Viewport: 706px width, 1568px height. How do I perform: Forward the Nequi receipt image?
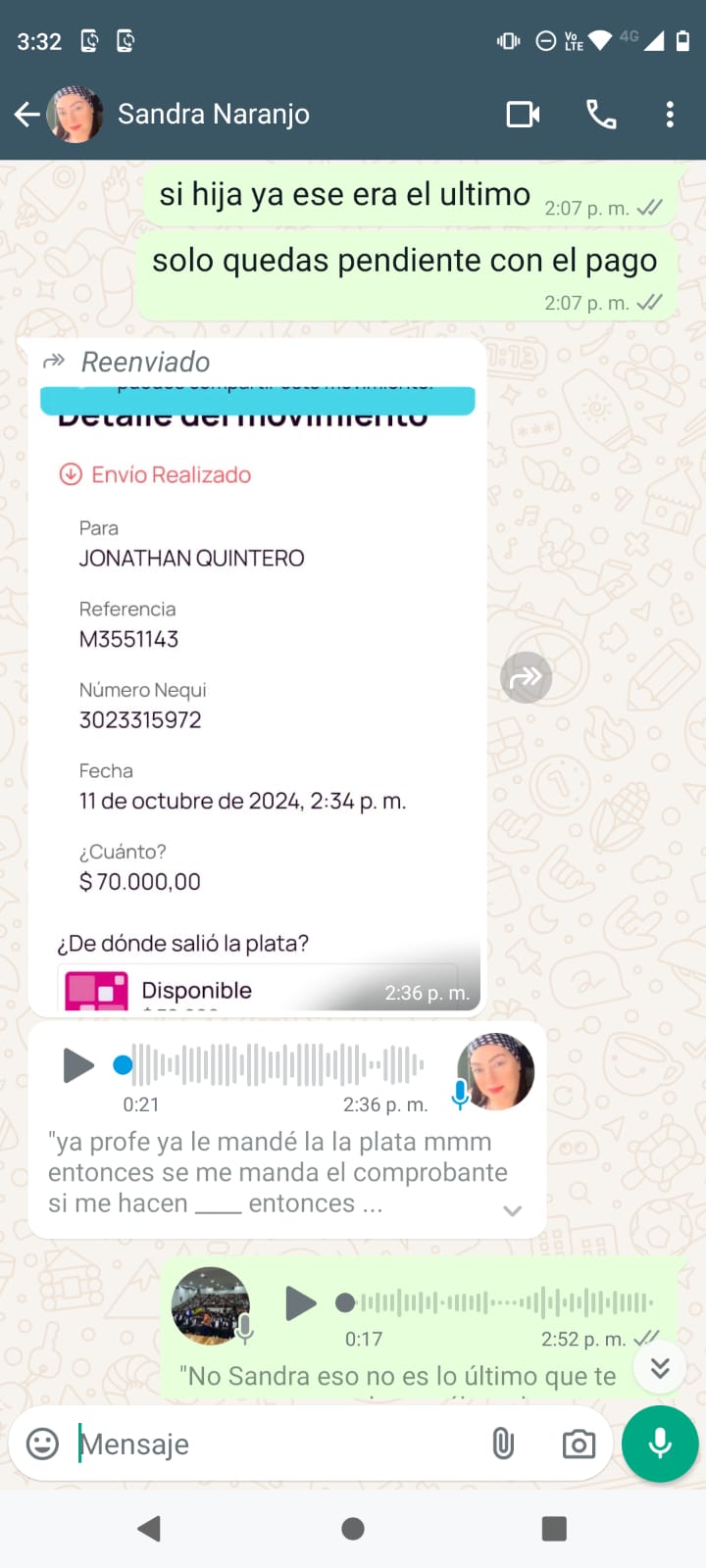[x=527, y=677]
